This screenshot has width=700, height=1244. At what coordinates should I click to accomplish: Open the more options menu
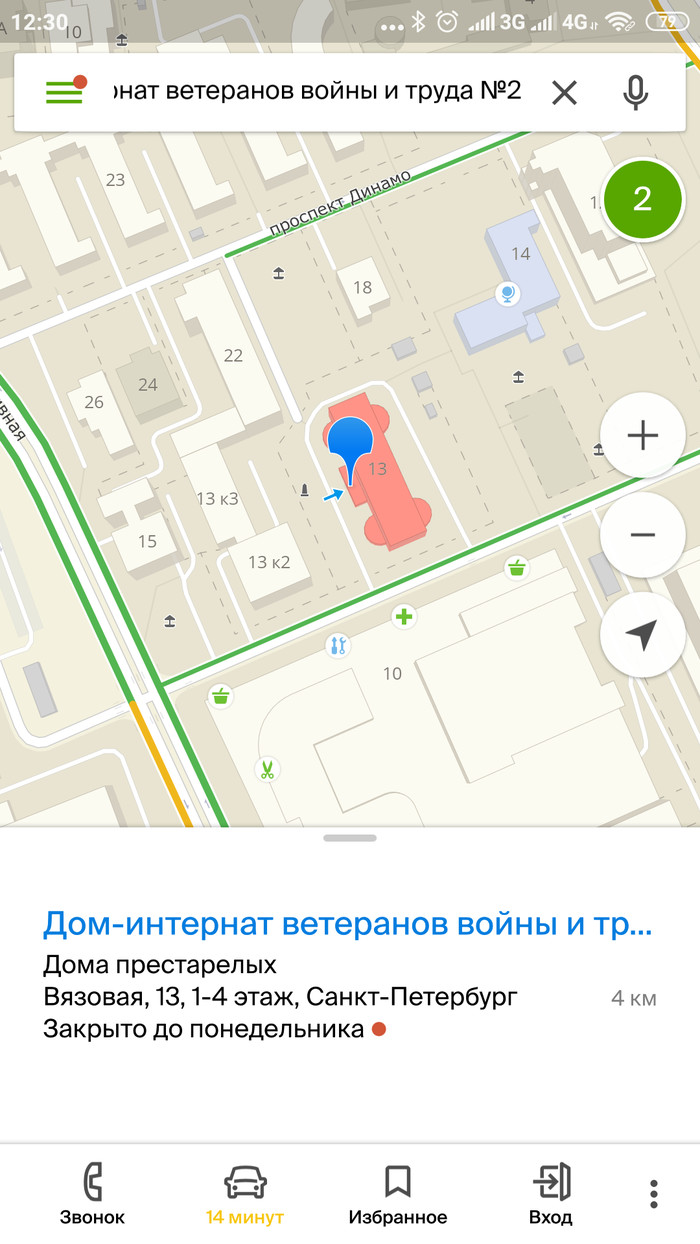pyautogui.click(x=653, y=1194)
